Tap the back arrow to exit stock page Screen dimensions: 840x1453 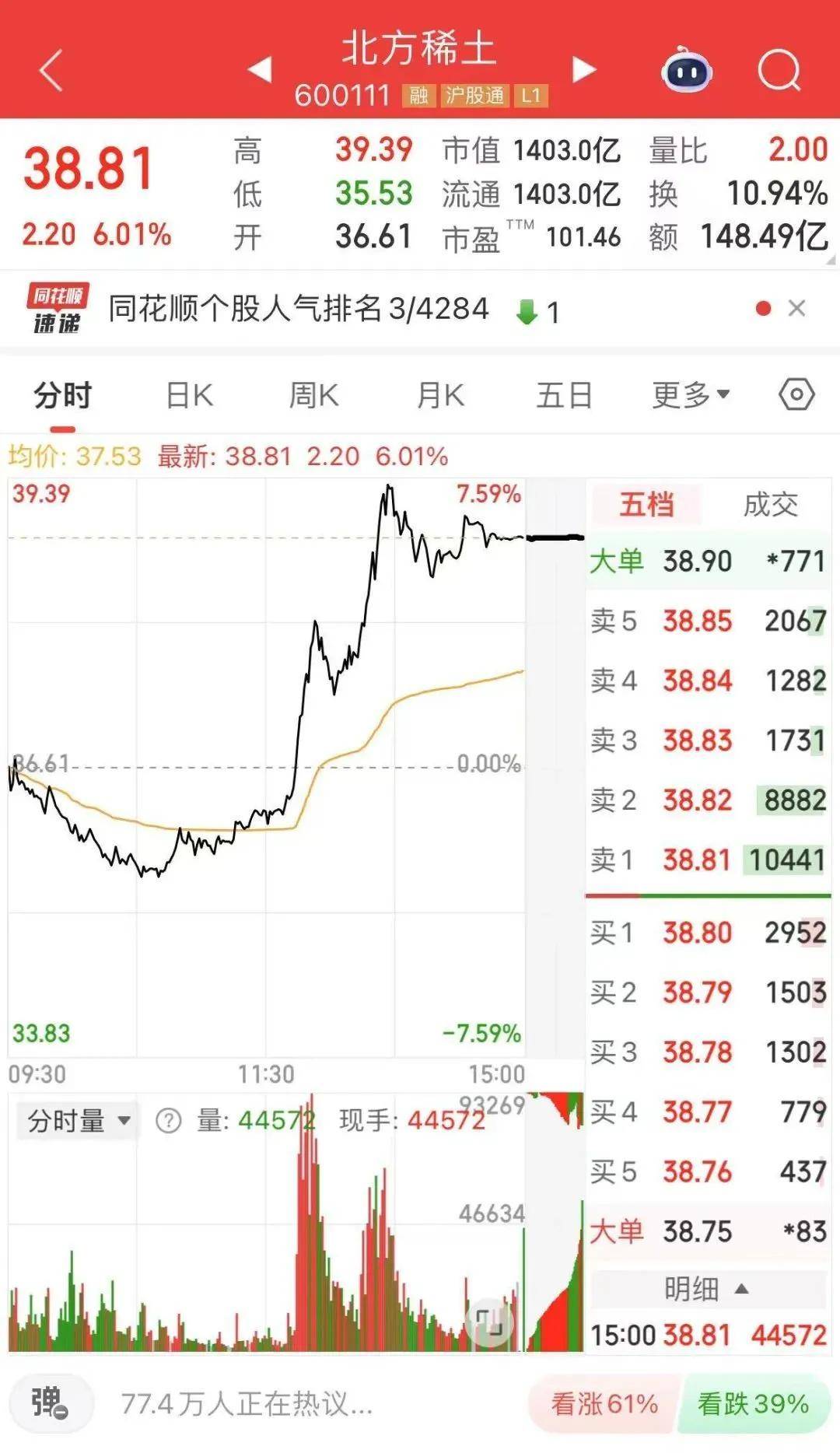coord(48,72)
